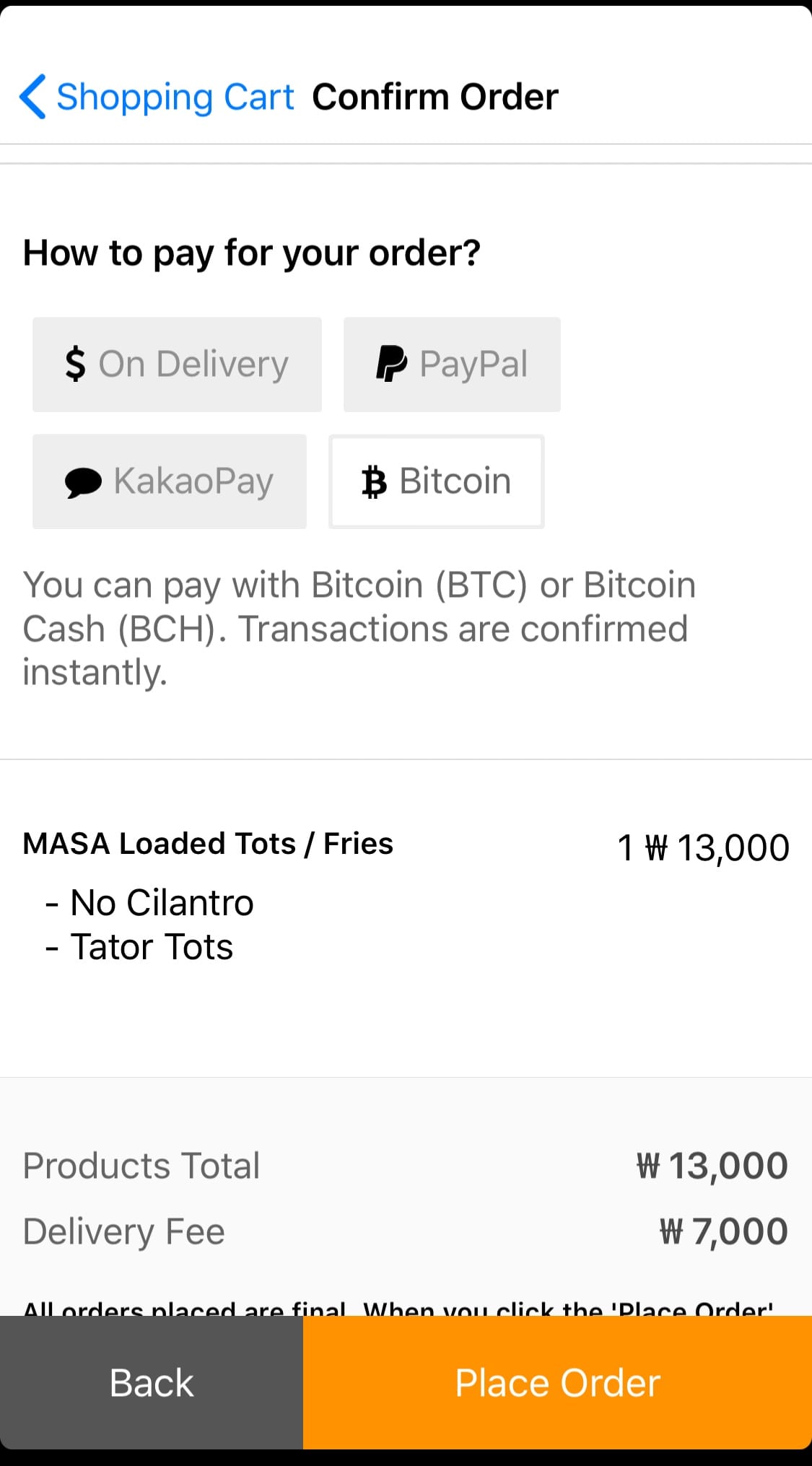
Task: Pick KakaoPay for payment
Action: [170, 481]
